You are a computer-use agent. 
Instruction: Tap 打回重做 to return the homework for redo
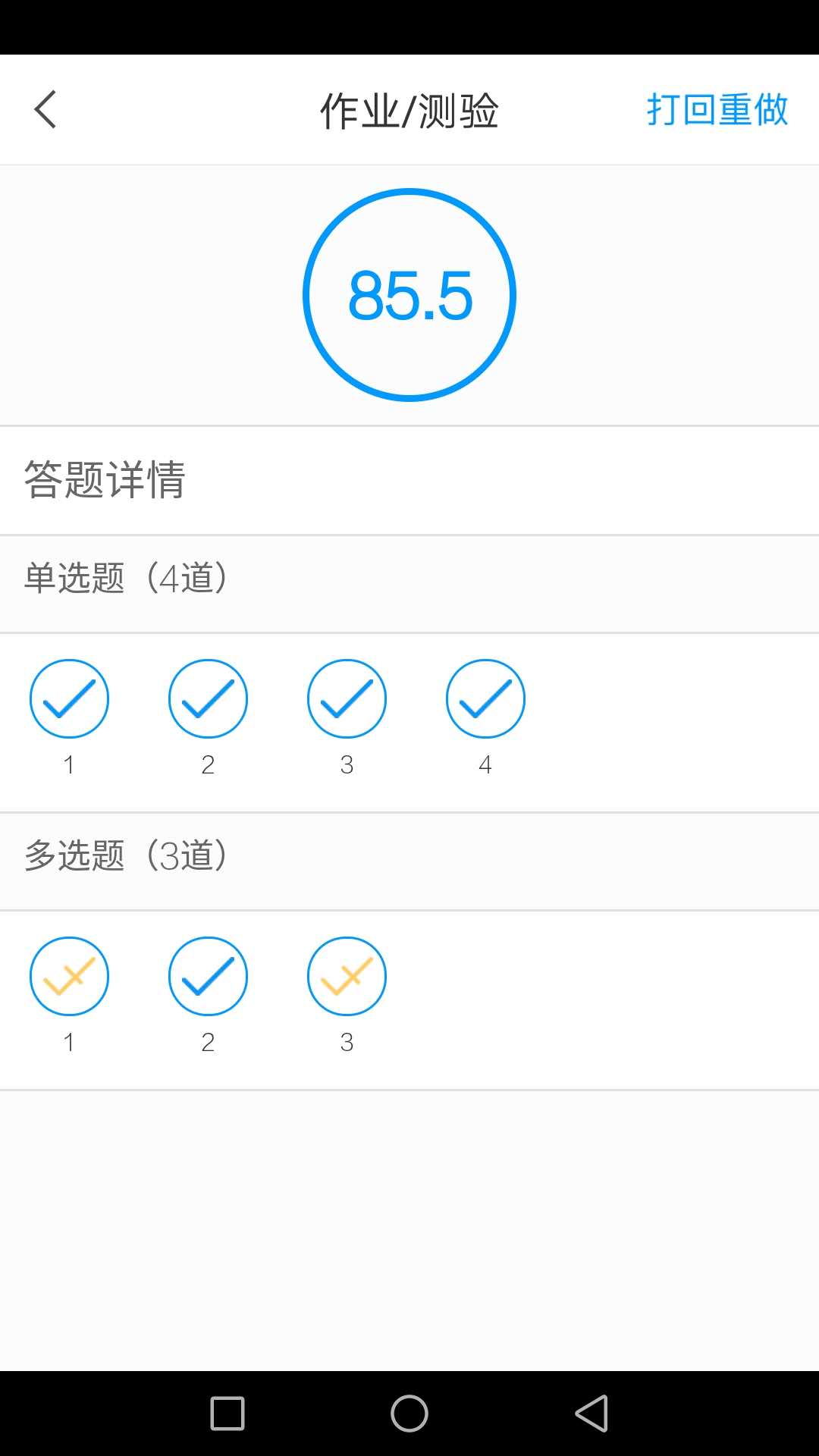coord(717,110)
